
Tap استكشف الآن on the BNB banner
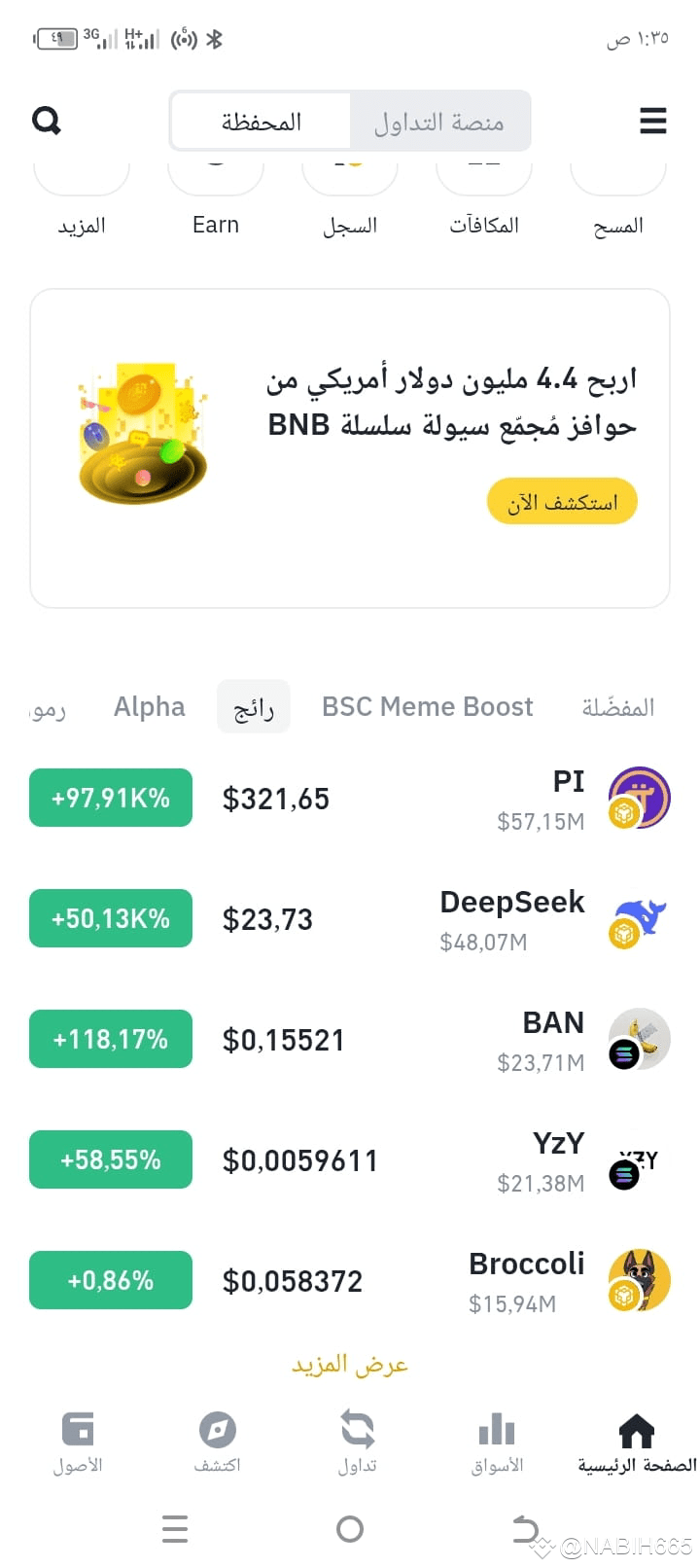[562, 501]
